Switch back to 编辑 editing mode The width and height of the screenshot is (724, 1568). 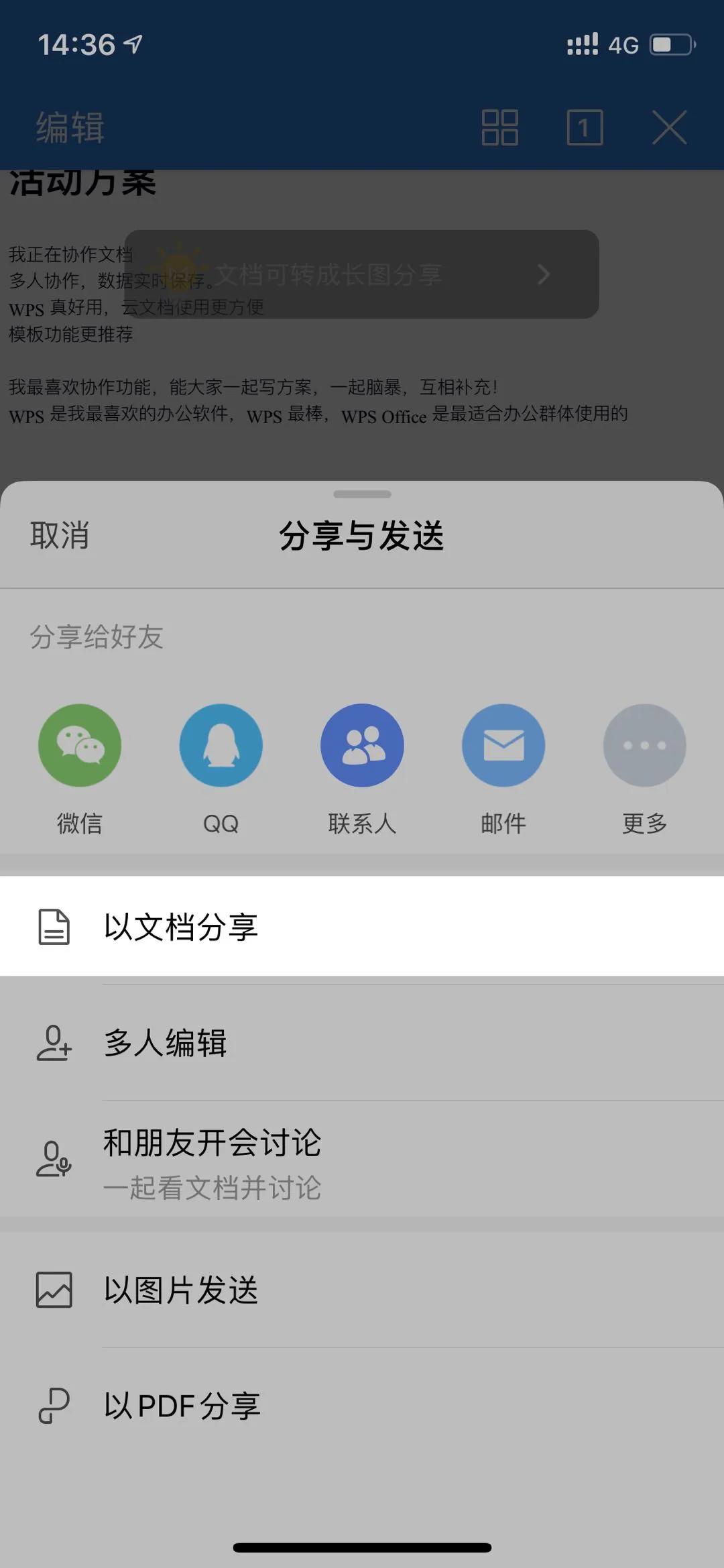69,127
